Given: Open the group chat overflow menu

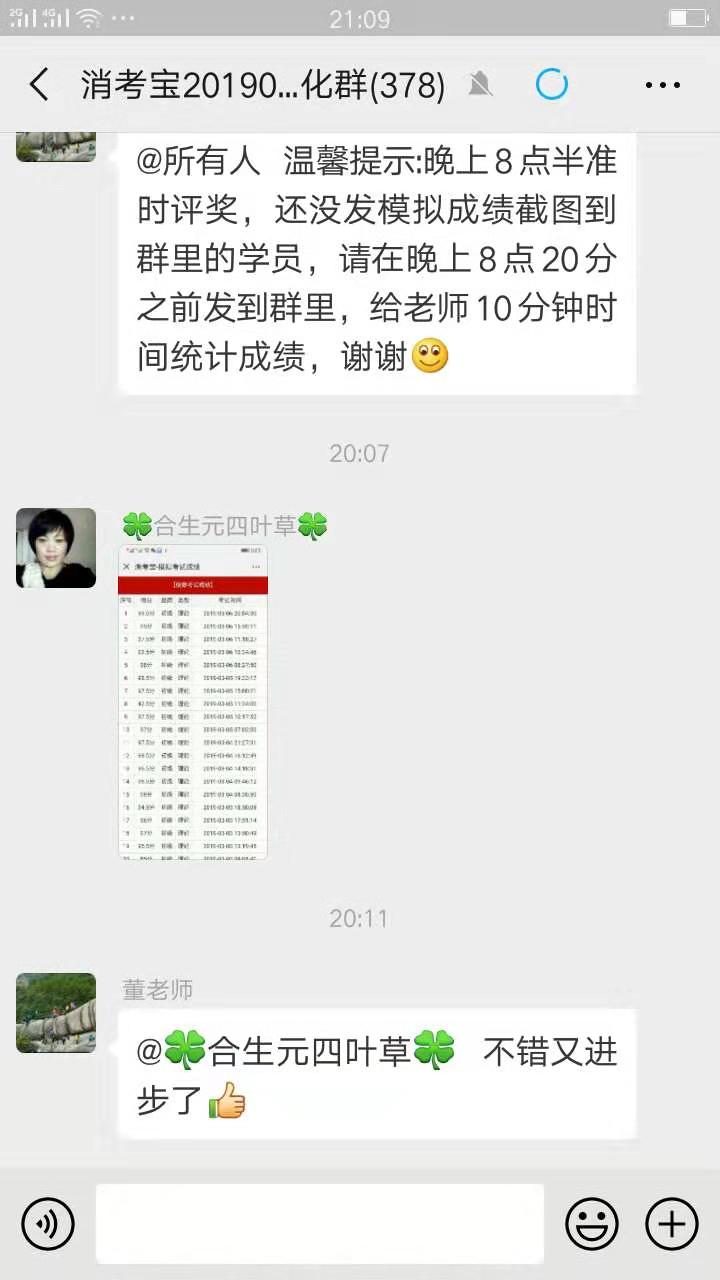Looking at the screenshot, I should point(663,85).
